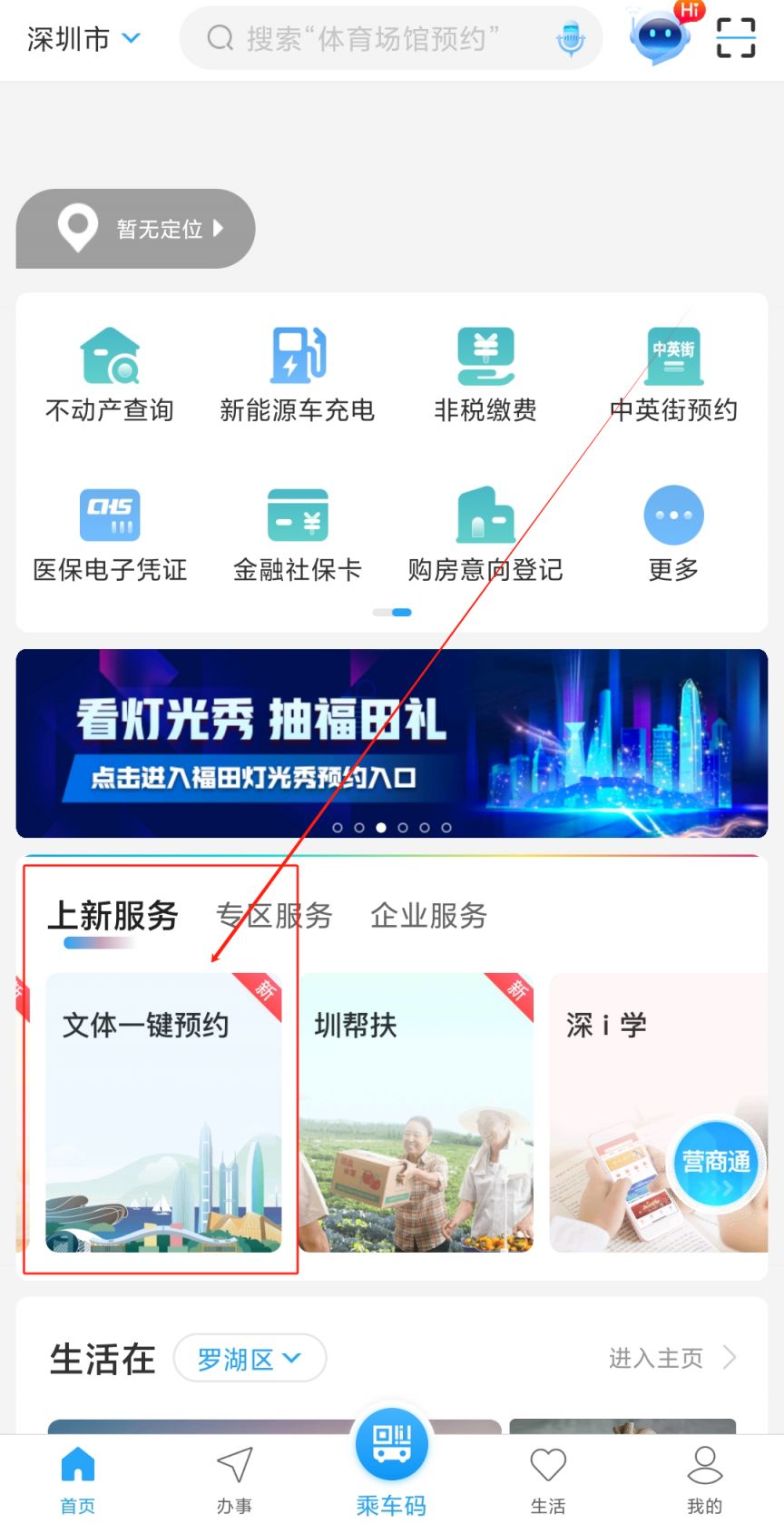Screen dimensions: 784x1524
Task: Open the robot assistant icon
Action: coord(660,36)
